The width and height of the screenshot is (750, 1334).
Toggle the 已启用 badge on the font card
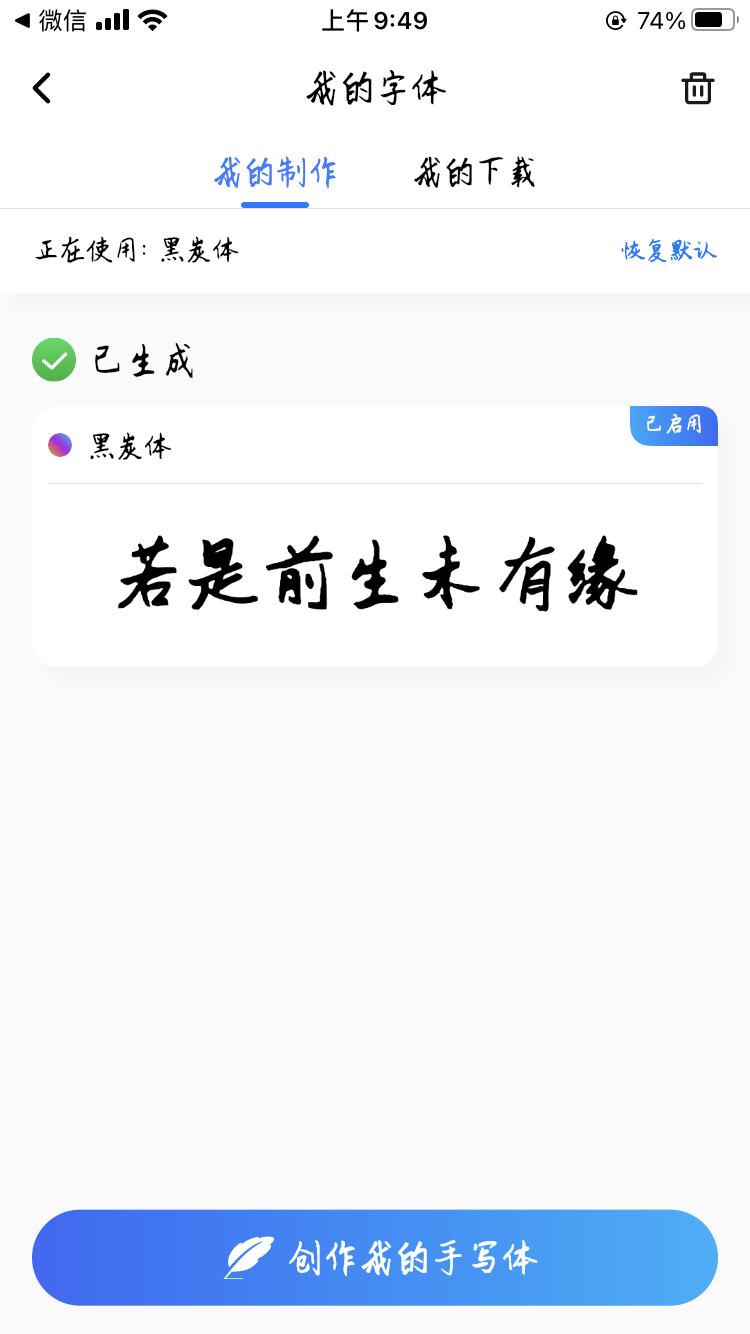point(674,425)
